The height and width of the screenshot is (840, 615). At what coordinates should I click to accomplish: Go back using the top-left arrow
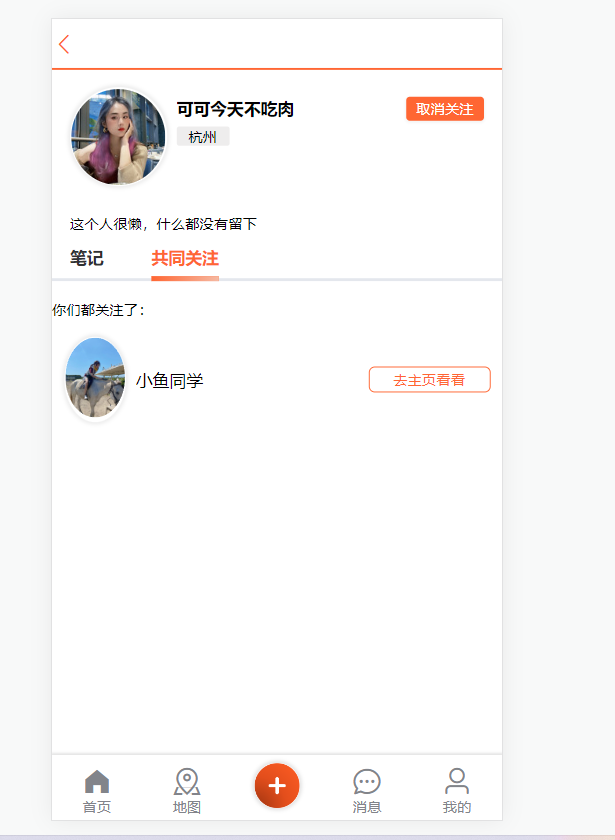[x=64, y=44]
